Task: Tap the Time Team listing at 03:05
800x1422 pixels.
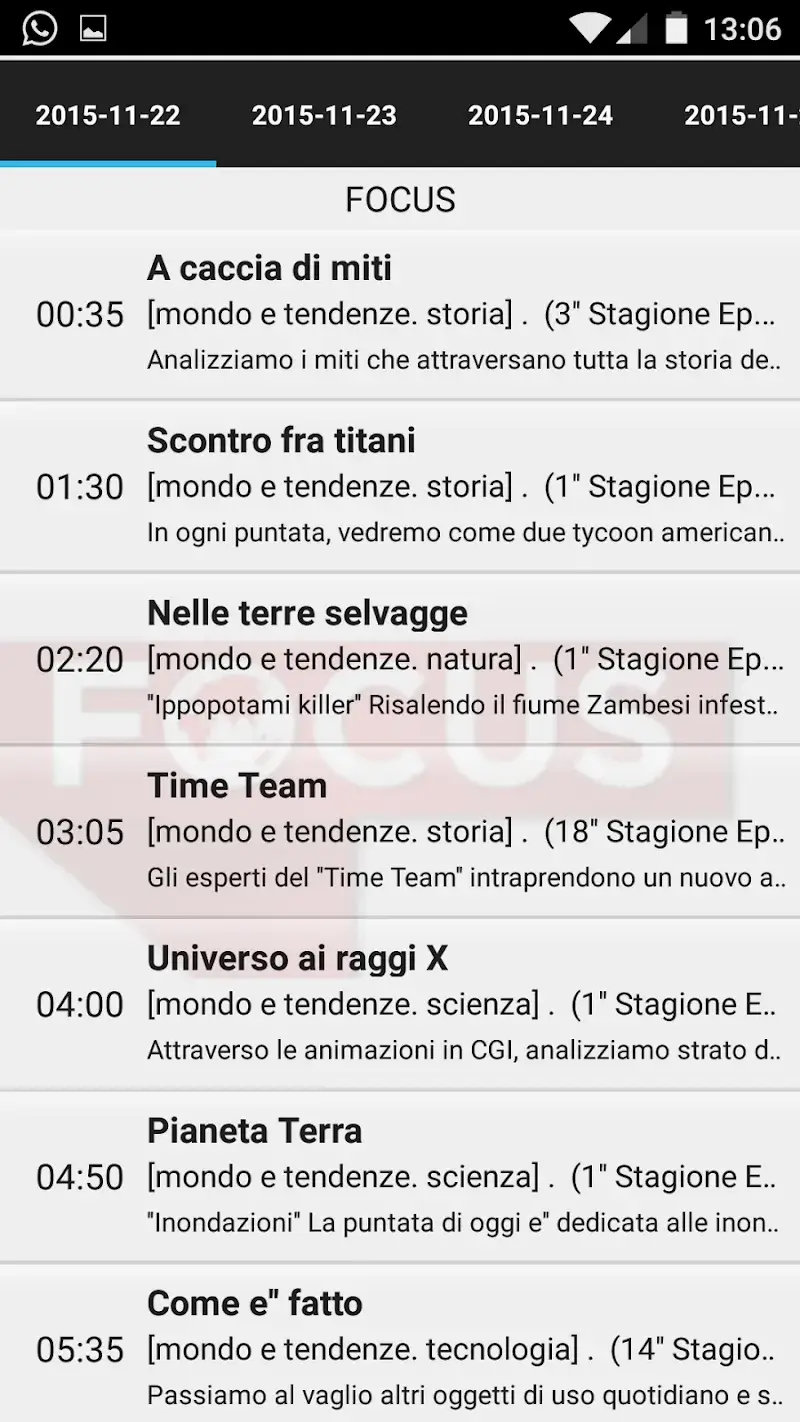Action: [400, 831]
